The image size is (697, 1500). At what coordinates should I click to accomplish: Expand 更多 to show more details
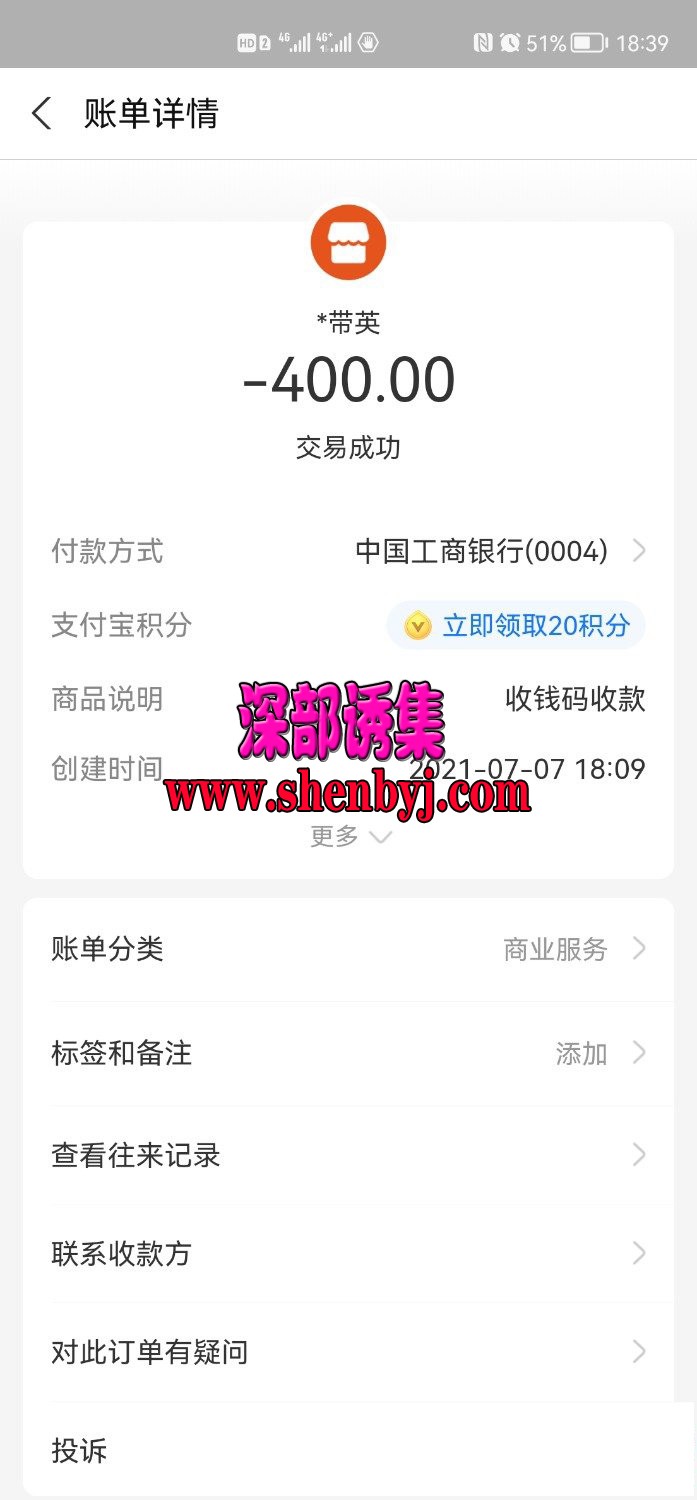tap(349, 836)
